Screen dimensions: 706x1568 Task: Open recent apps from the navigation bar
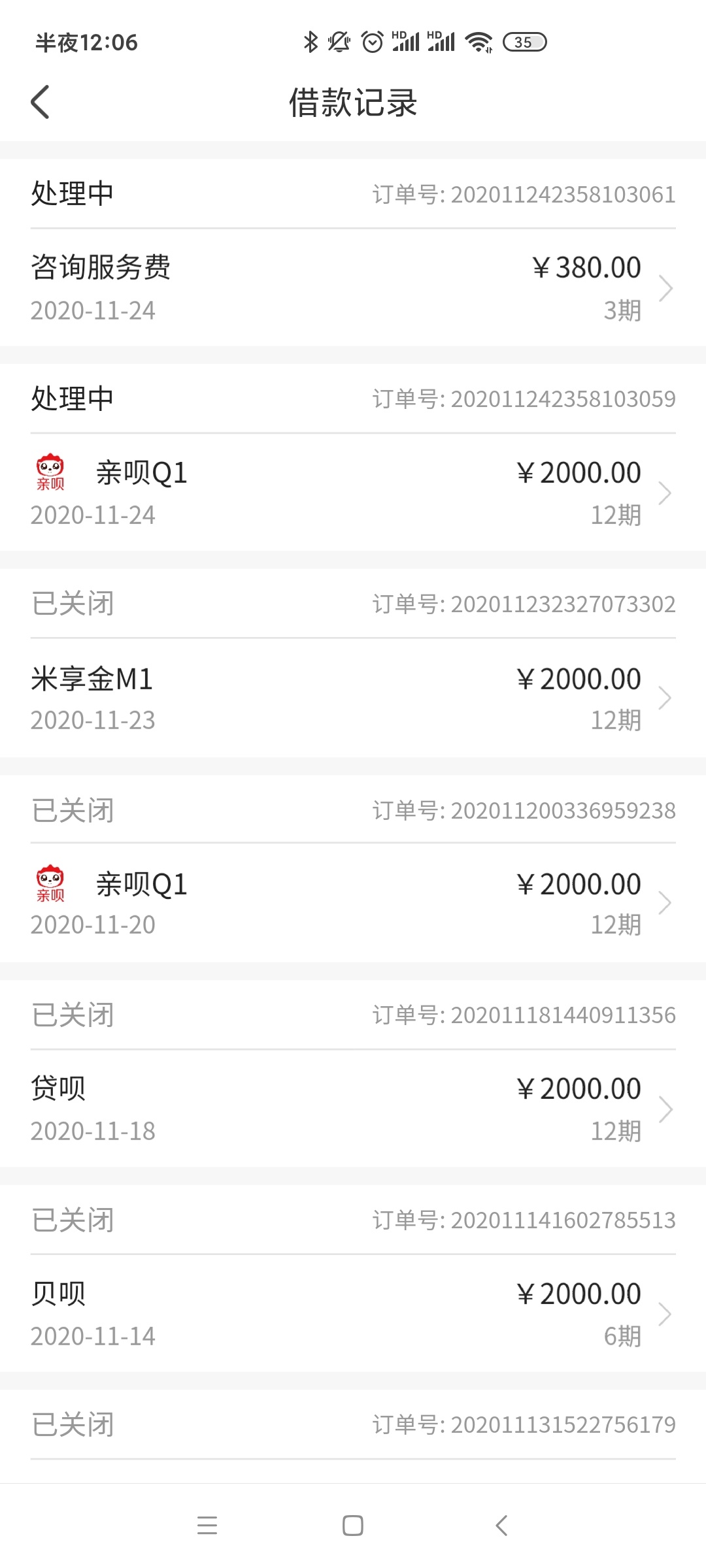[x=207, y=1526]
